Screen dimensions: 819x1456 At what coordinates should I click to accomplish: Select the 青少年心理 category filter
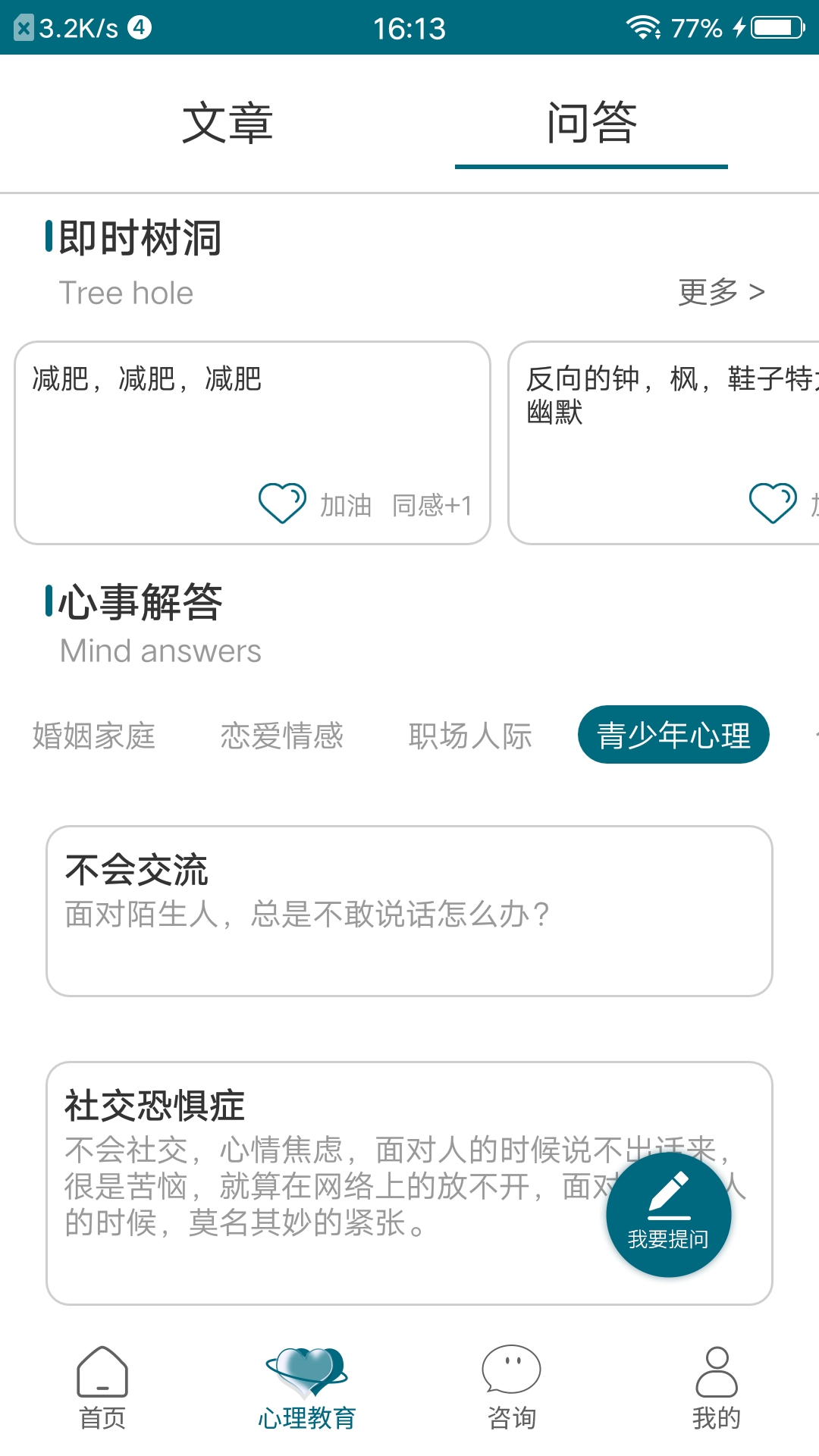click(672, 733)
